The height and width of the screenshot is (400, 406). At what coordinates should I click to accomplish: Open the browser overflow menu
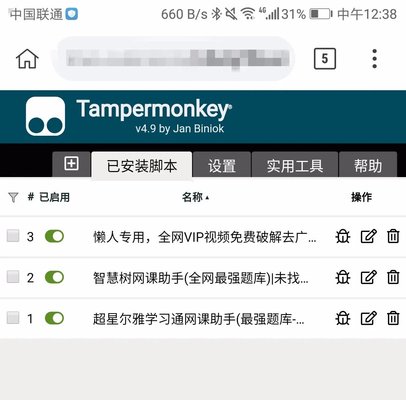pos(374,59)
